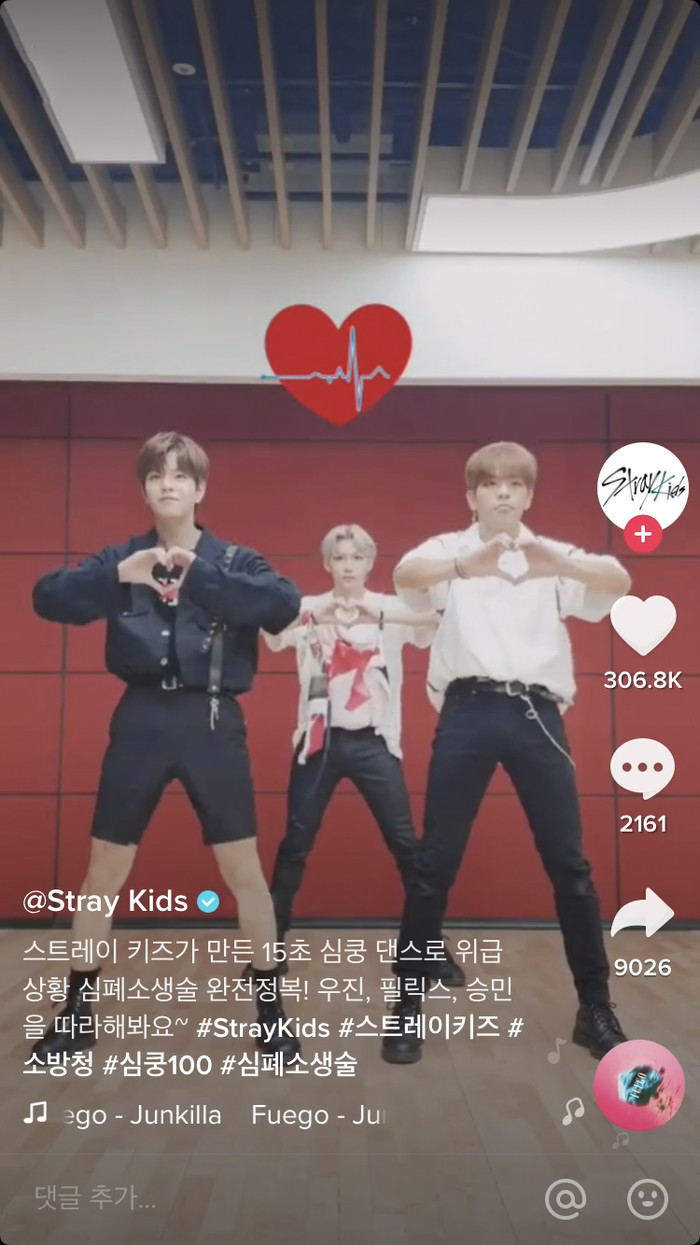Open the comments bubble

(642, 768)
